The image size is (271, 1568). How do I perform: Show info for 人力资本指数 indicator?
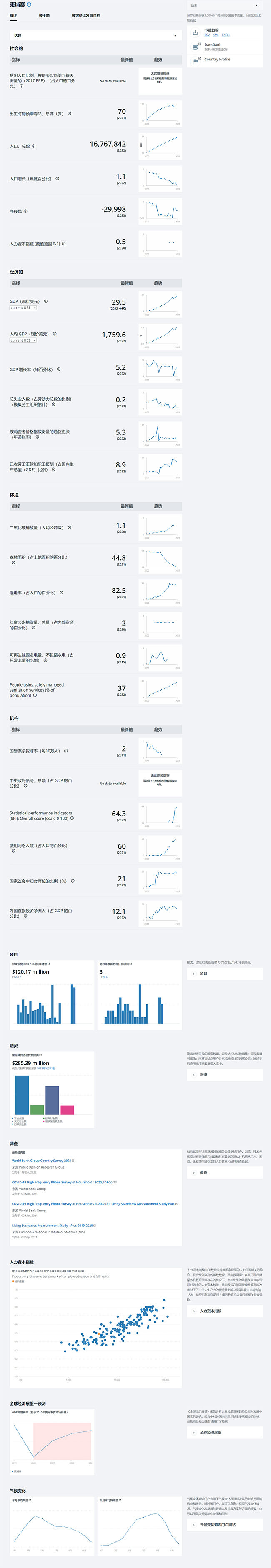tap(64, 244)
